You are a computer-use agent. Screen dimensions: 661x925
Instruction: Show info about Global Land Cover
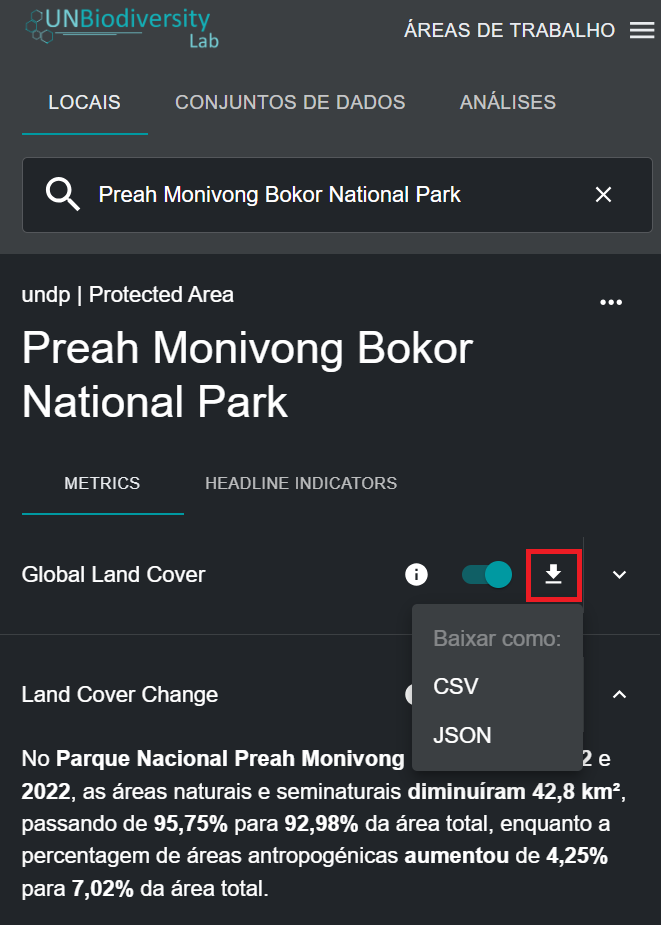pos(416,575)
